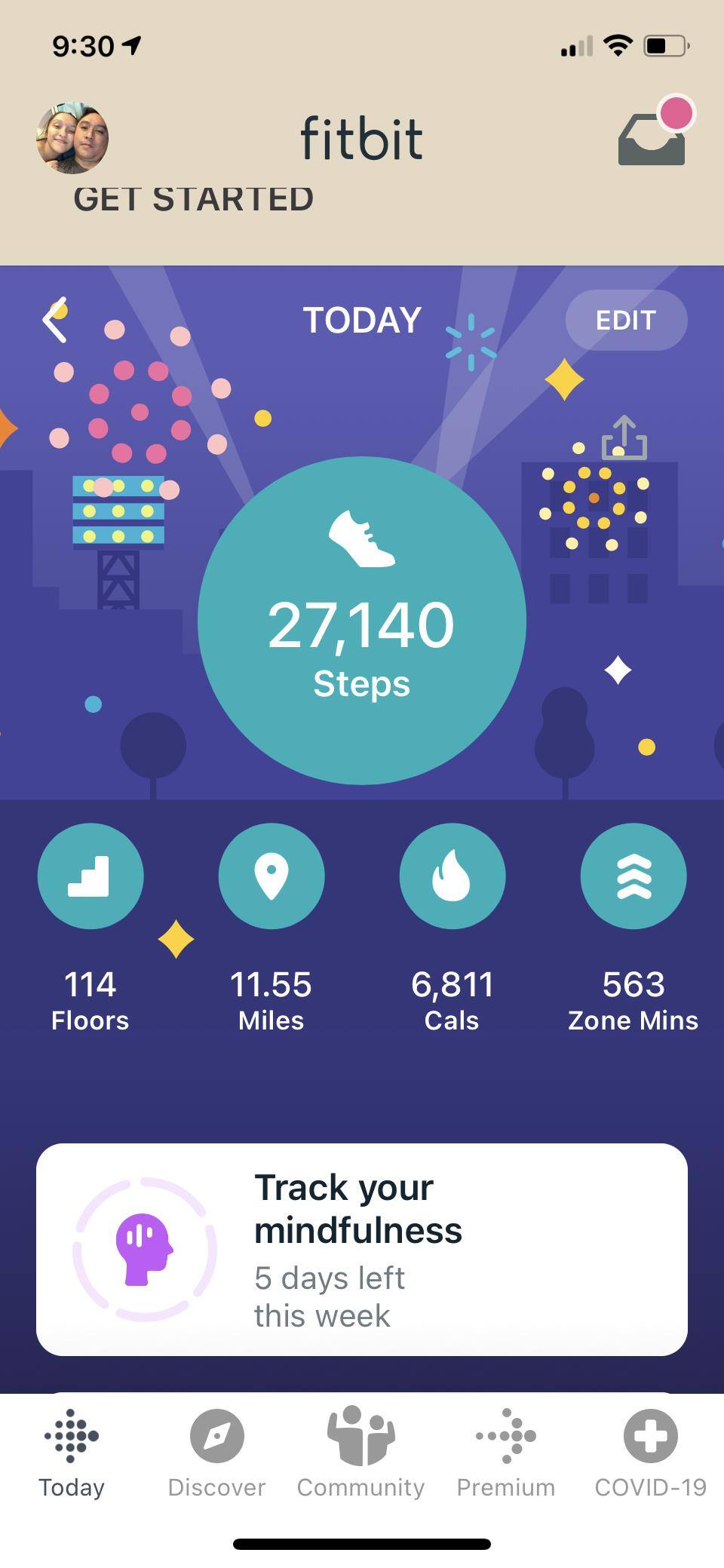The width and height of the screenshot is (724, 1568).
Task: Tap the EDIT button
Action: 626,320
